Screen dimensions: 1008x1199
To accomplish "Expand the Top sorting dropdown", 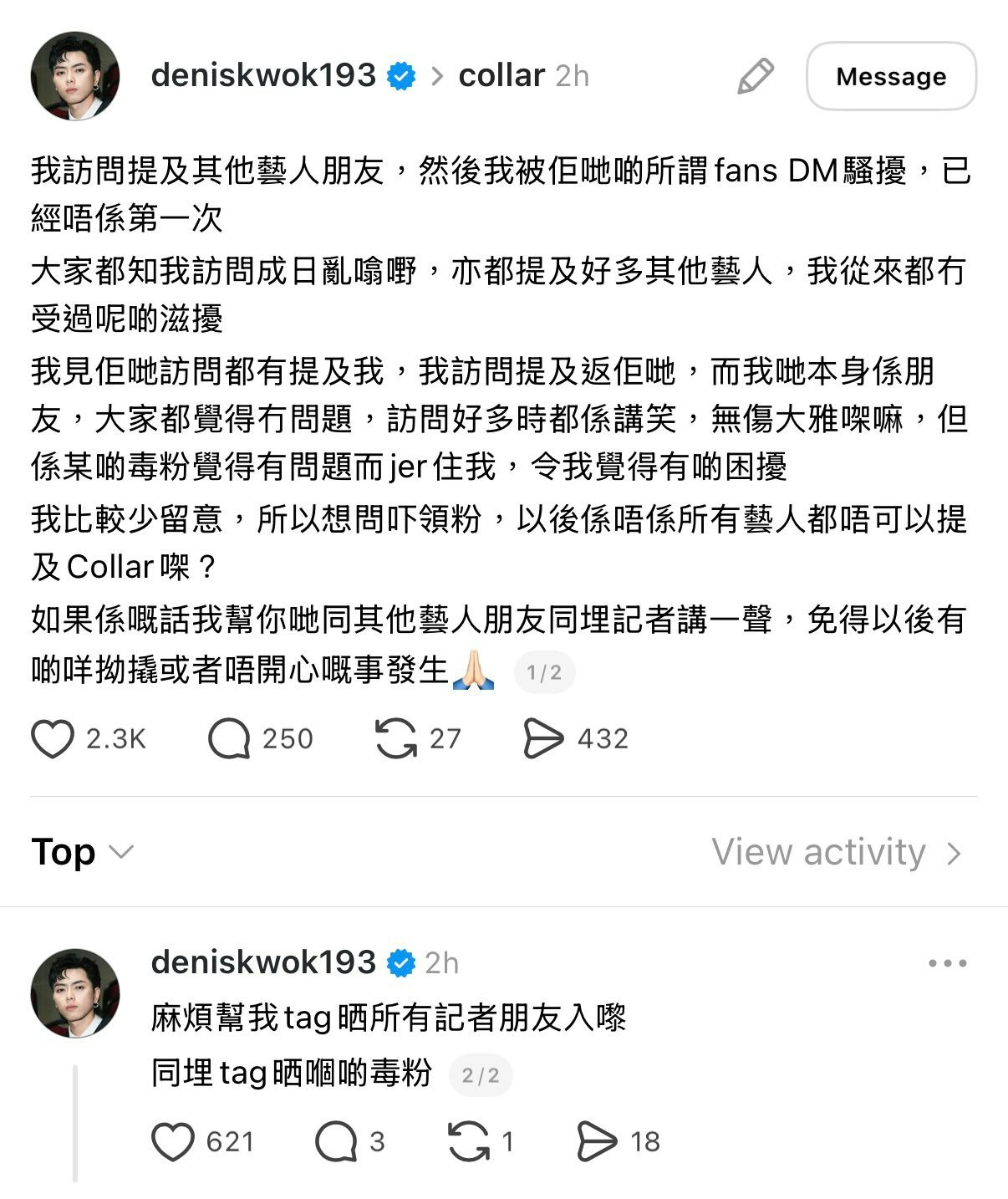I will [x=82, y=852].
